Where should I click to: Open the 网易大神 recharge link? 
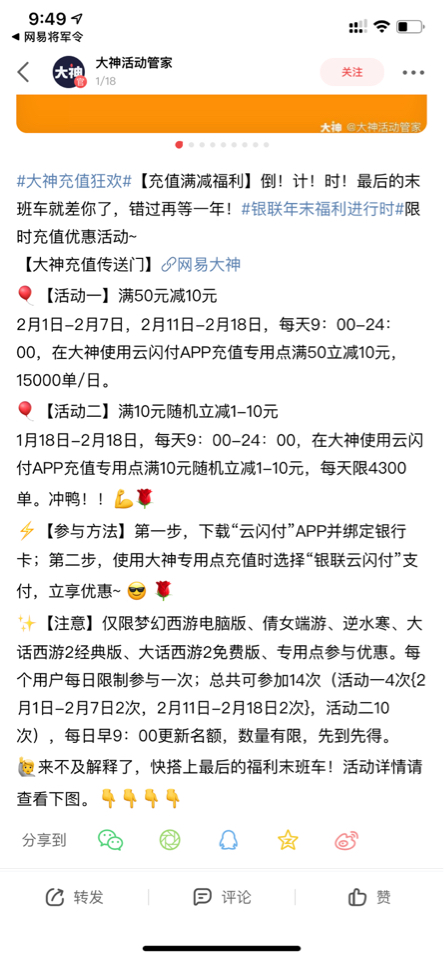[x=201, y=264]
